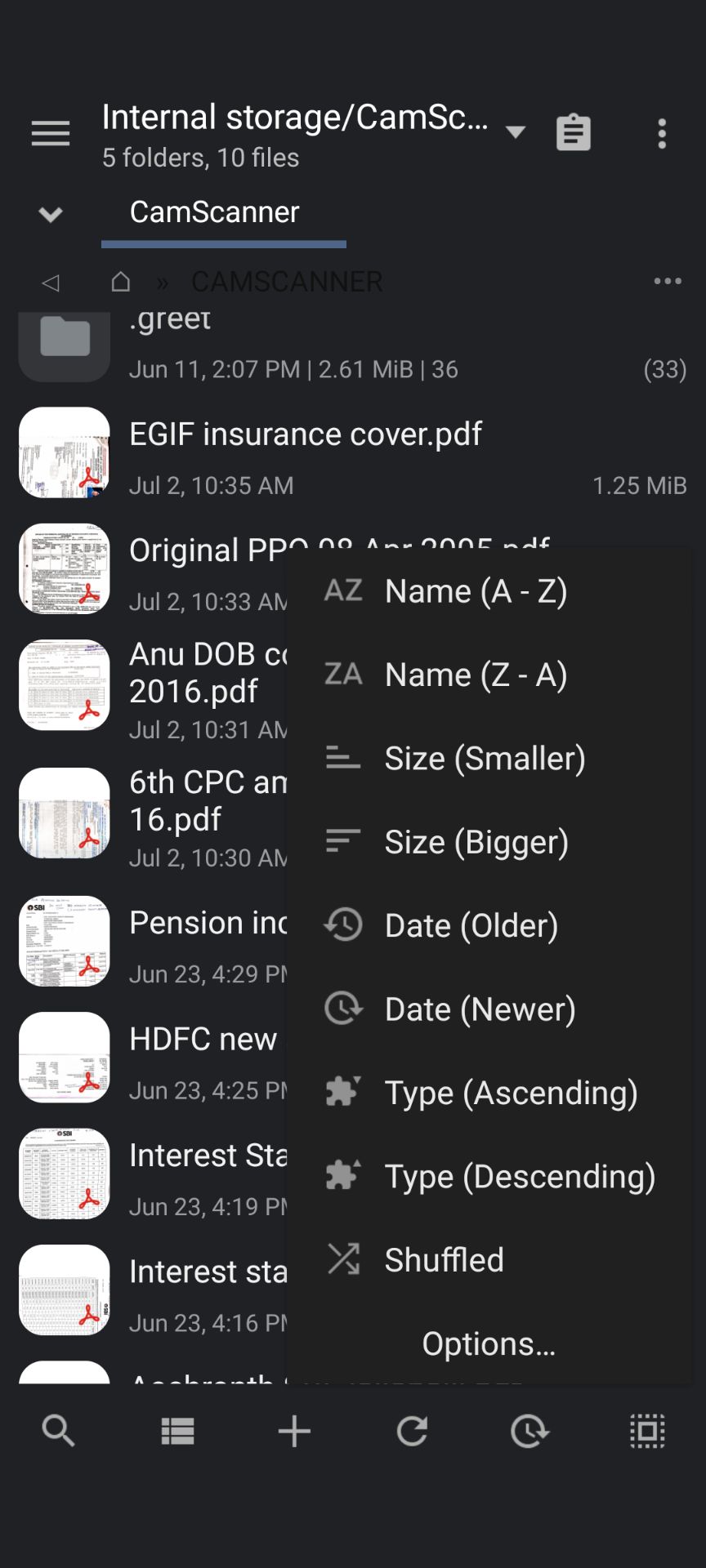
Task: Choose Size (Smaller) sorting
Action: [x=484, y=759]
